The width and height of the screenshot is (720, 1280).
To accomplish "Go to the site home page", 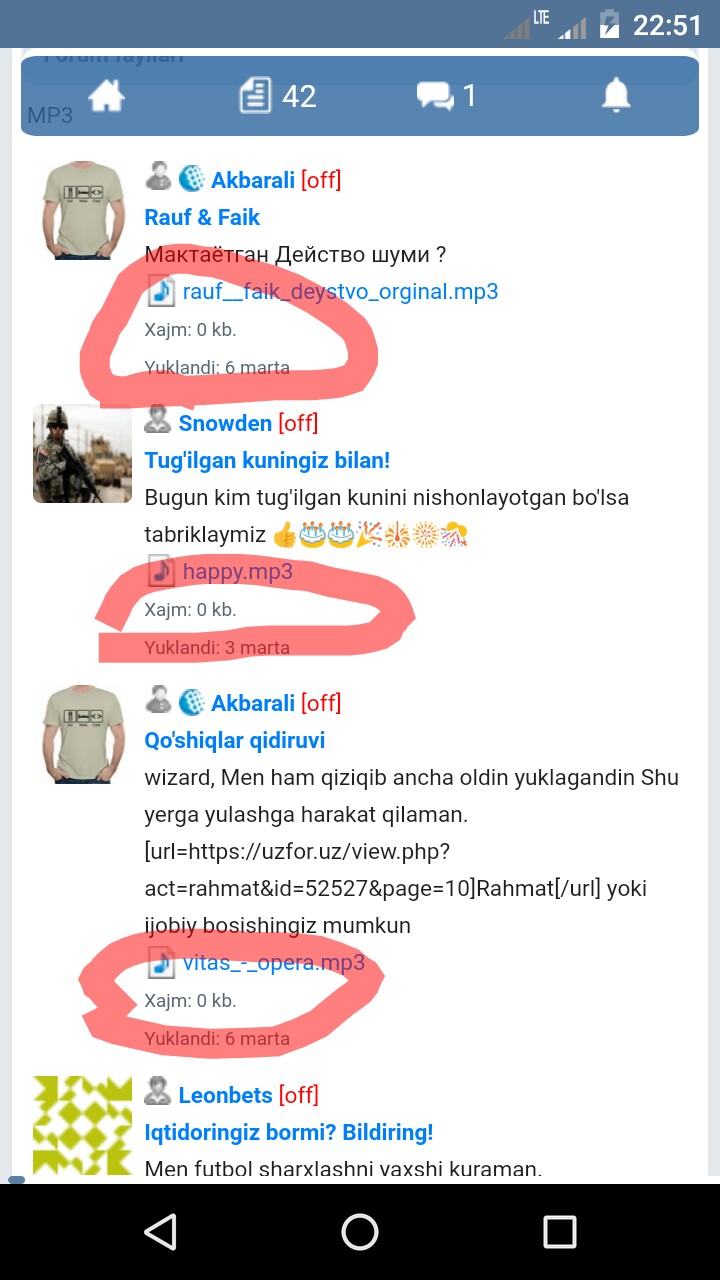I will tap(107, 96).
